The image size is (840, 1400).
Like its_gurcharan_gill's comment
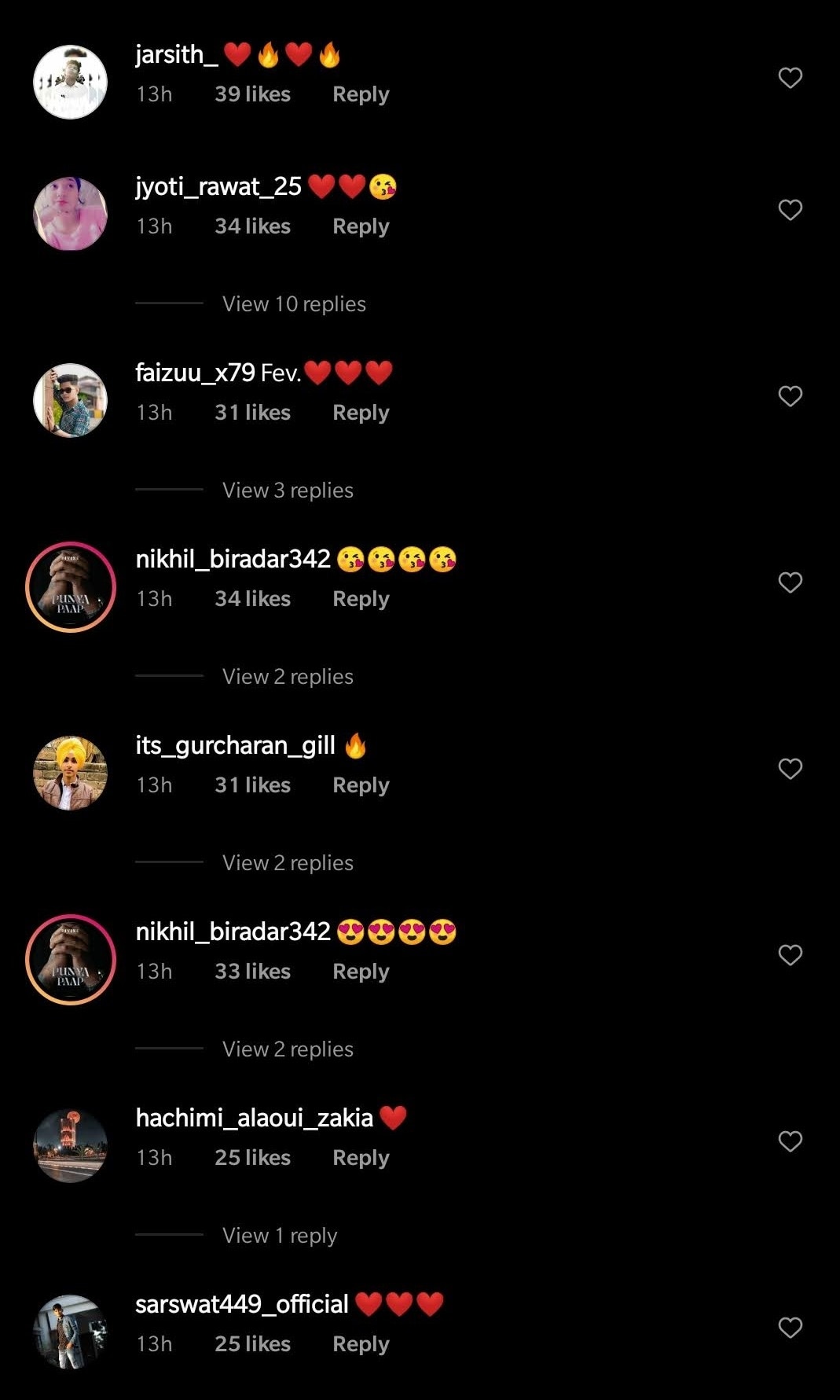(790, 769)
